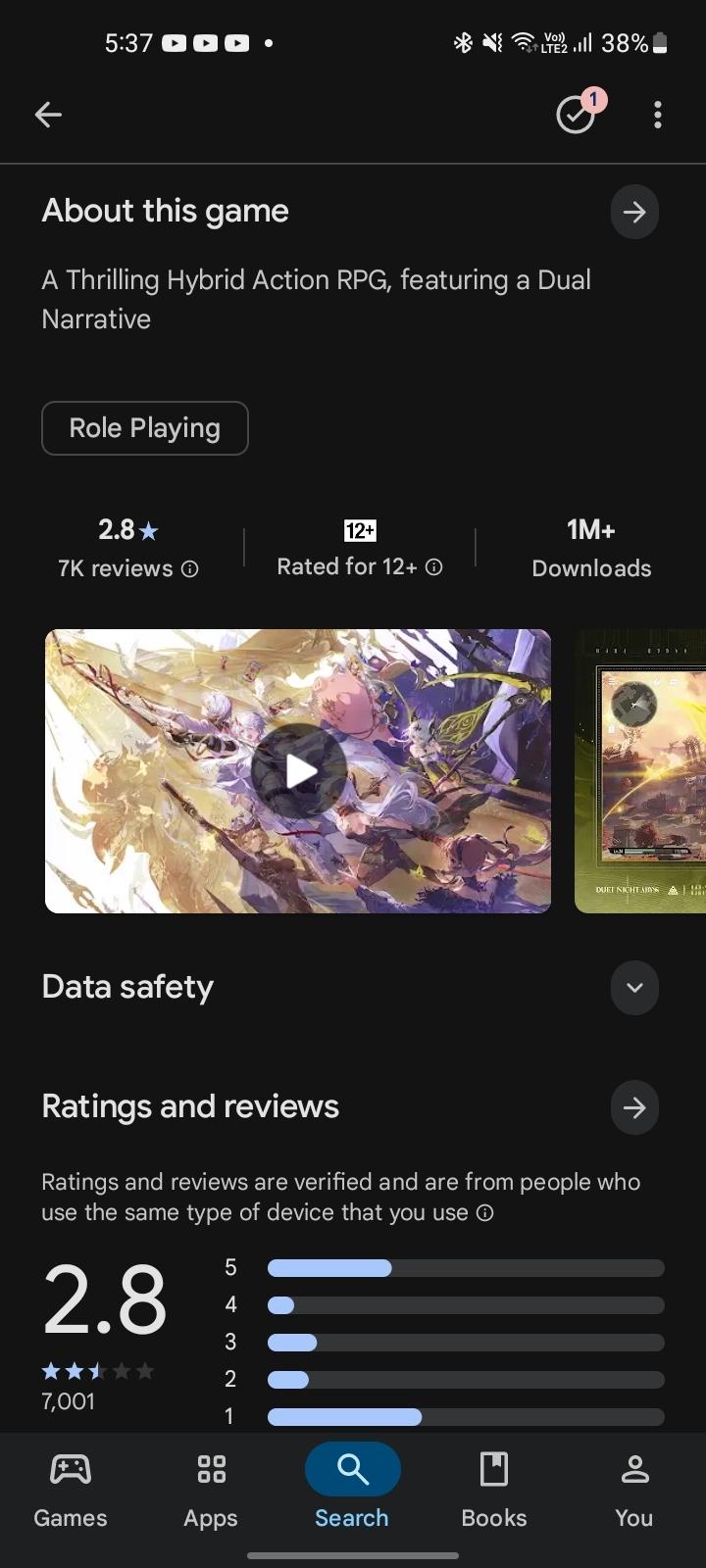Open the wishlist checkmark with badge
The width and height of the screenshot is (706, 1568).
(577, 115)
